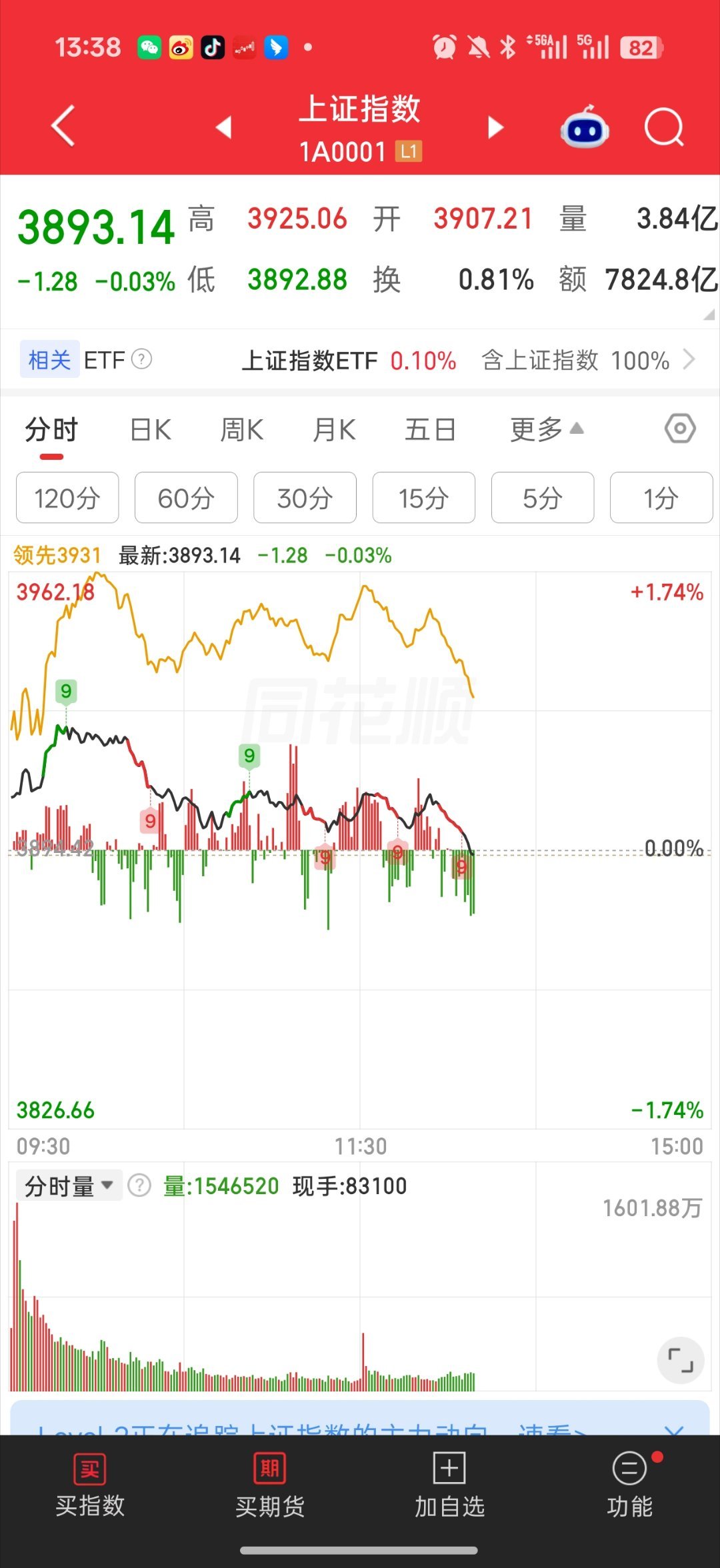View the 五日 chart tab
This screenshot has height=1568, width=720.
click(x=430, y=430)
